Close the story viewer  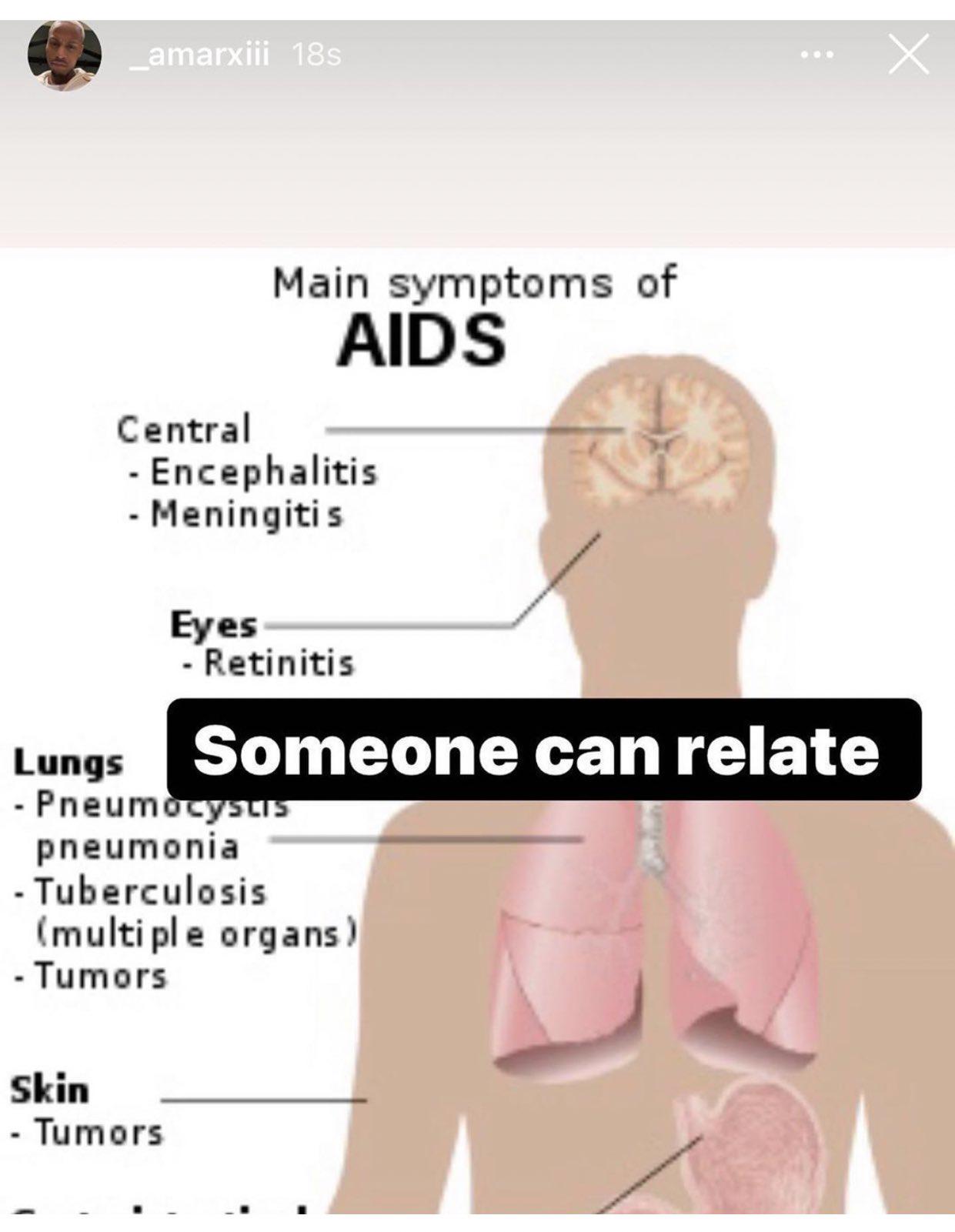point(908,55)
